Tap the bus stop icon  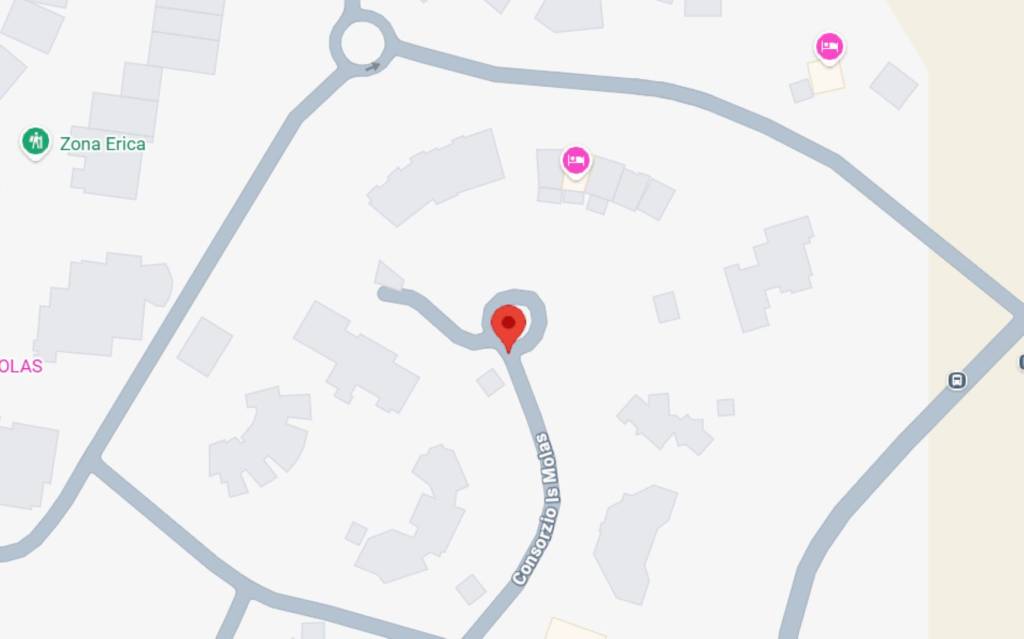point(957,380)
